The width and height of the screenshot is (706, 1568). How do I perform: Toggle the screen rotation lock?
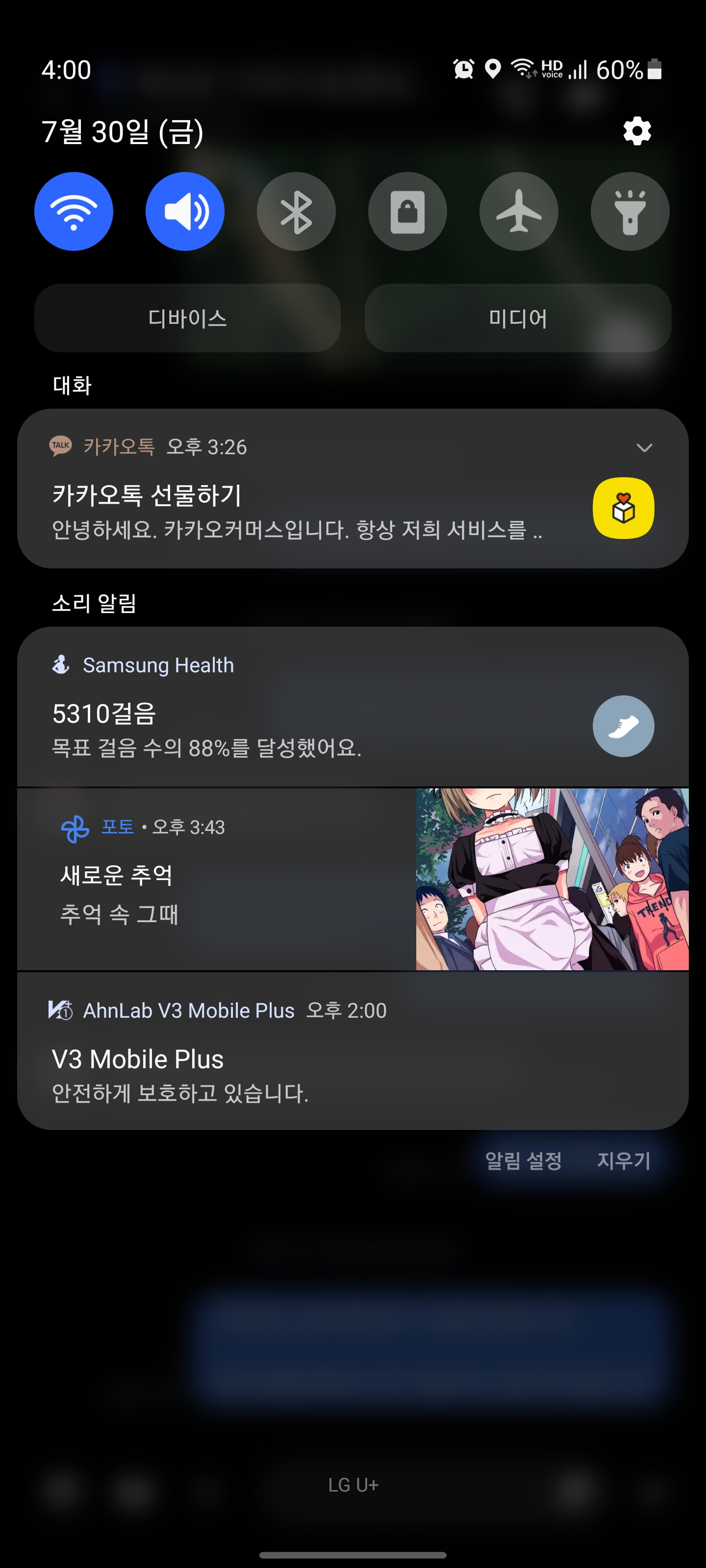tap(407, 212)
